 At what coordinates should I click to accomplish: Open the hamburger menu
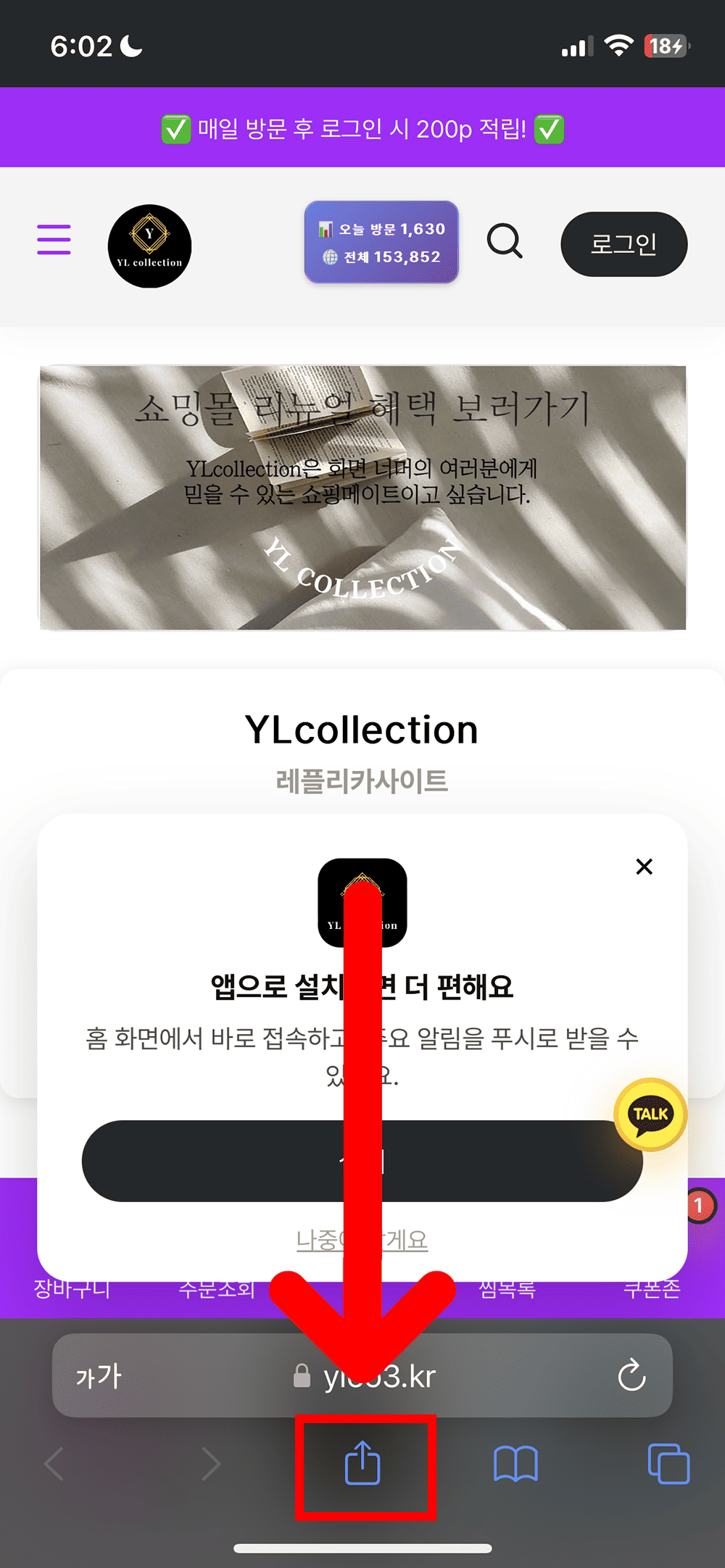[x=54, y=240]
